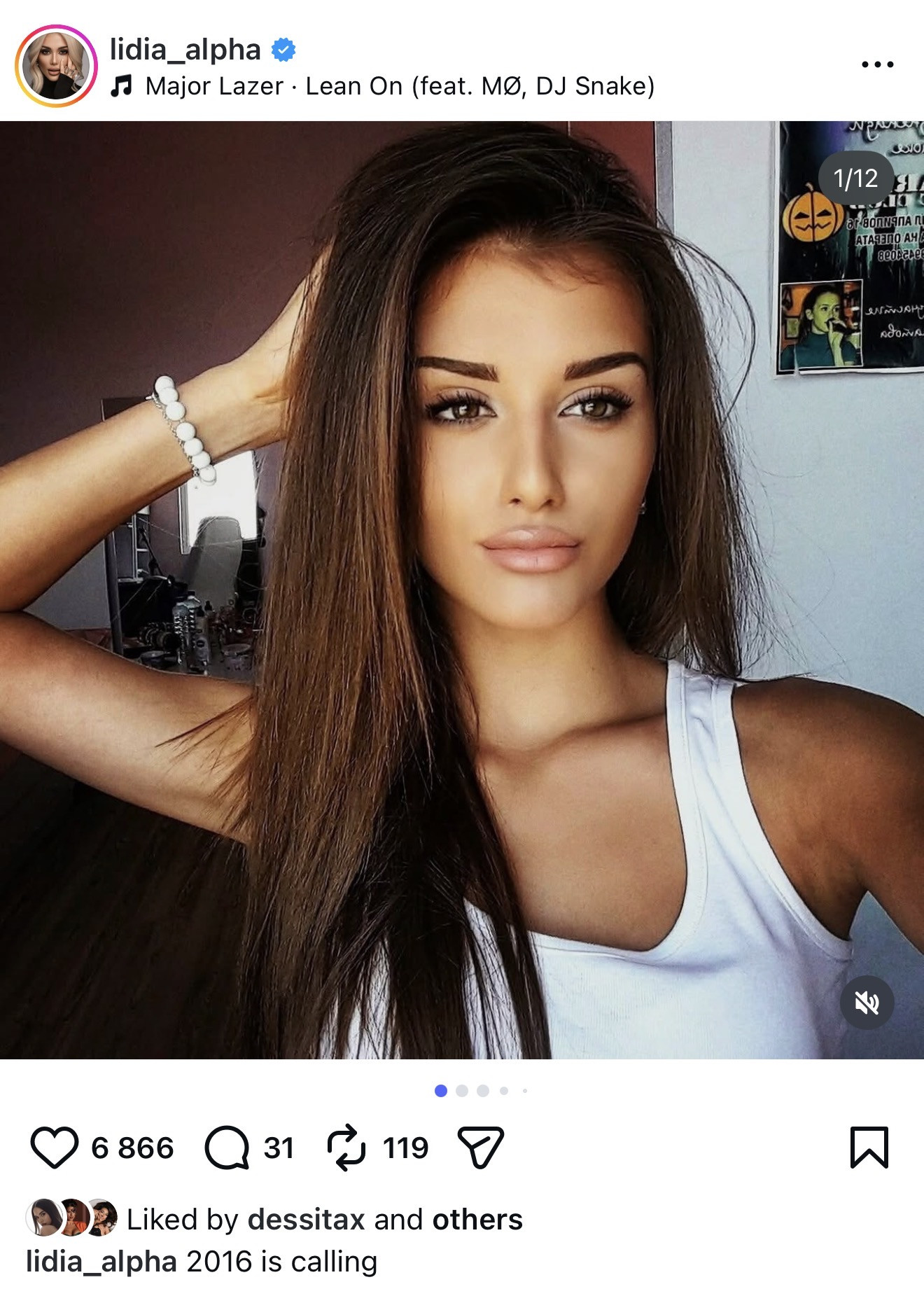This screenshot has width=924, height=1289.
Task: Open the three-dot post options menu
Action: (x=877, y=64)
